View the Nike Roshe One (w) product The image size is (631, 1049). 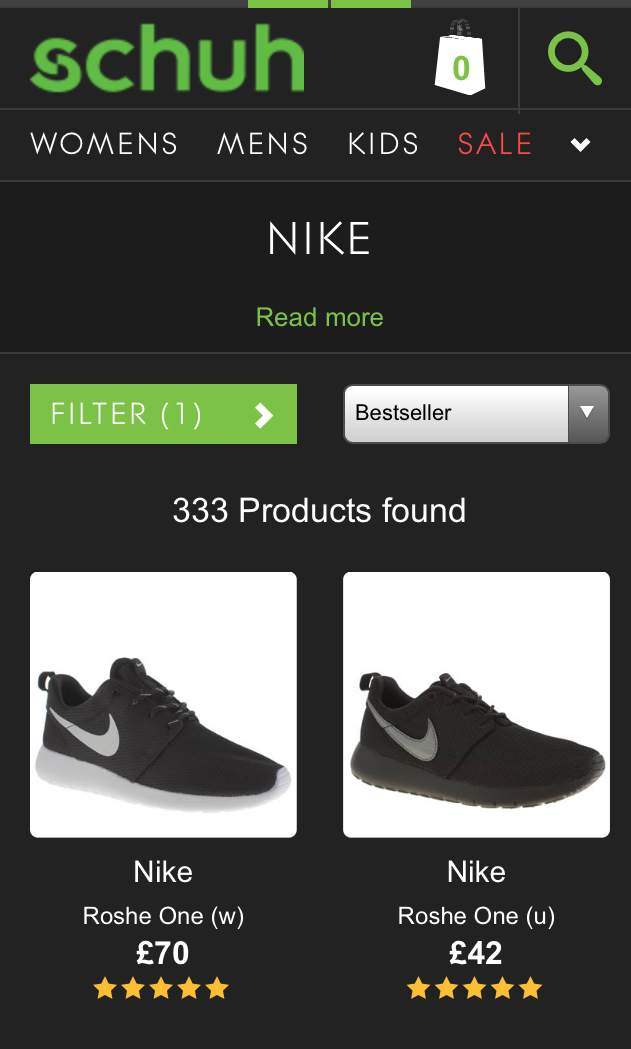pyautogui.click(x=163, y=705)
